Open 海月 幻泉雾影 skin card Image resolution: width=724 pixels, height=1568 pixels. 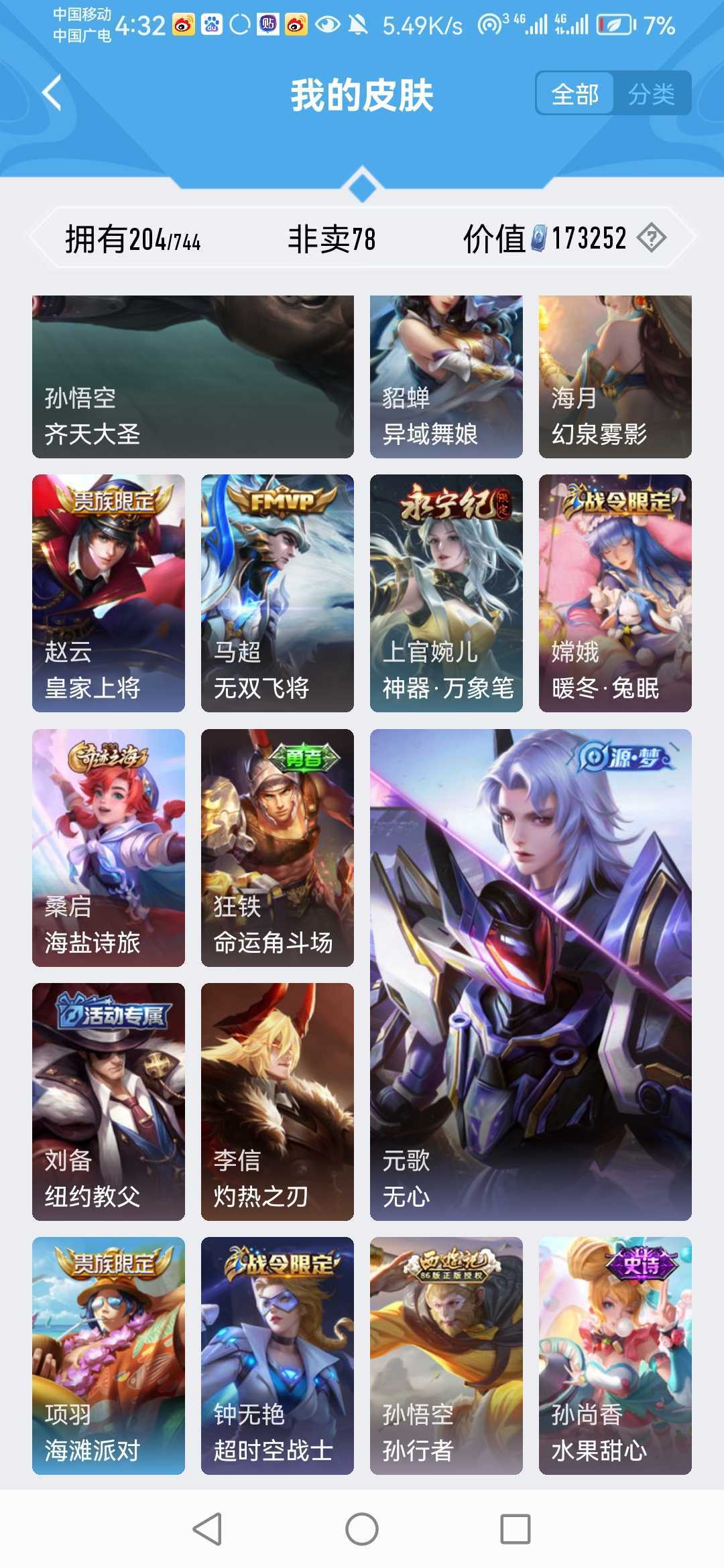click(x=615, y=377)
